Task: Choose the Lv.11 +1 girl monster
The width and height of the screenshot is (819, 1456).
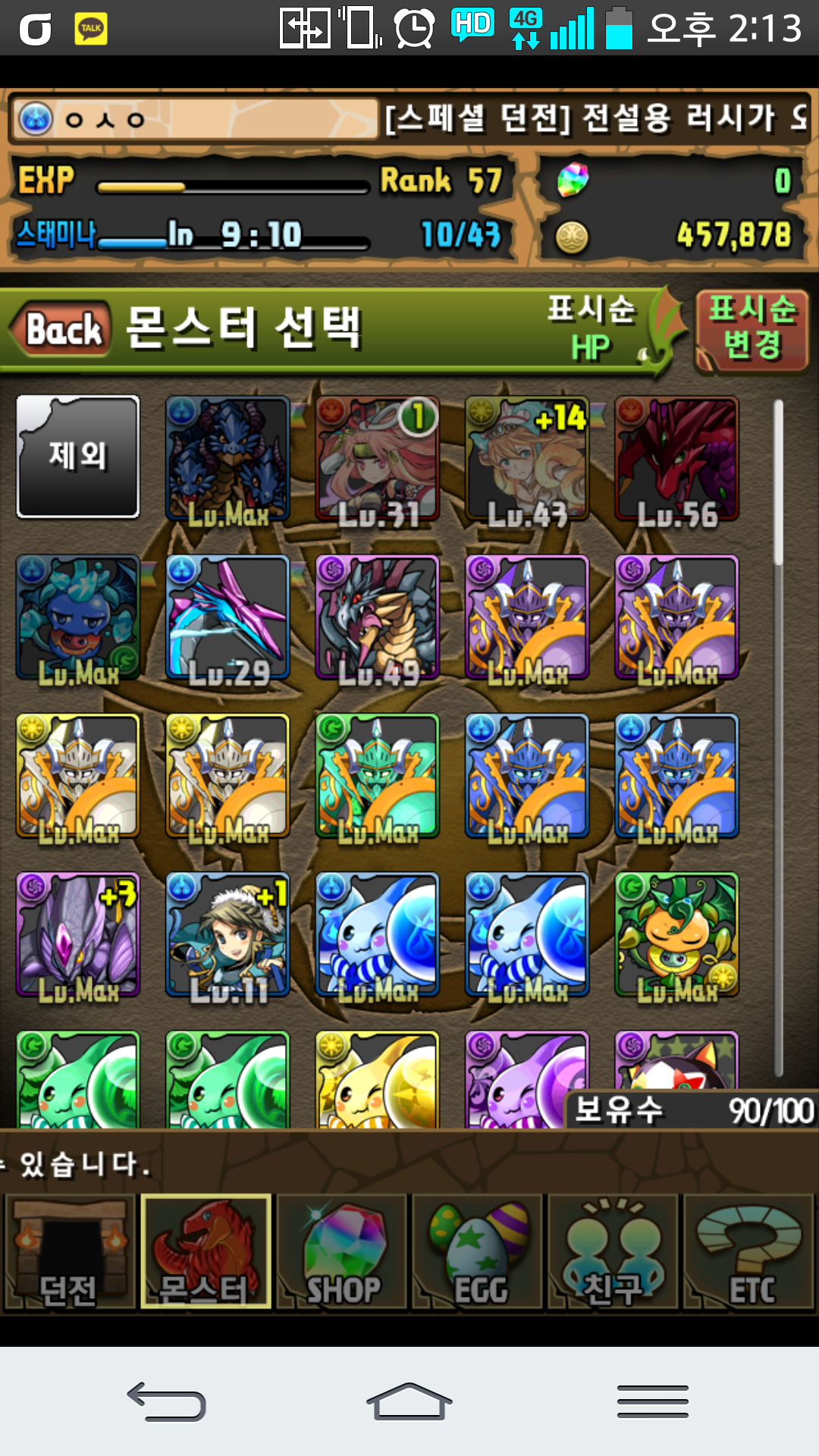Action: (227, 934)
